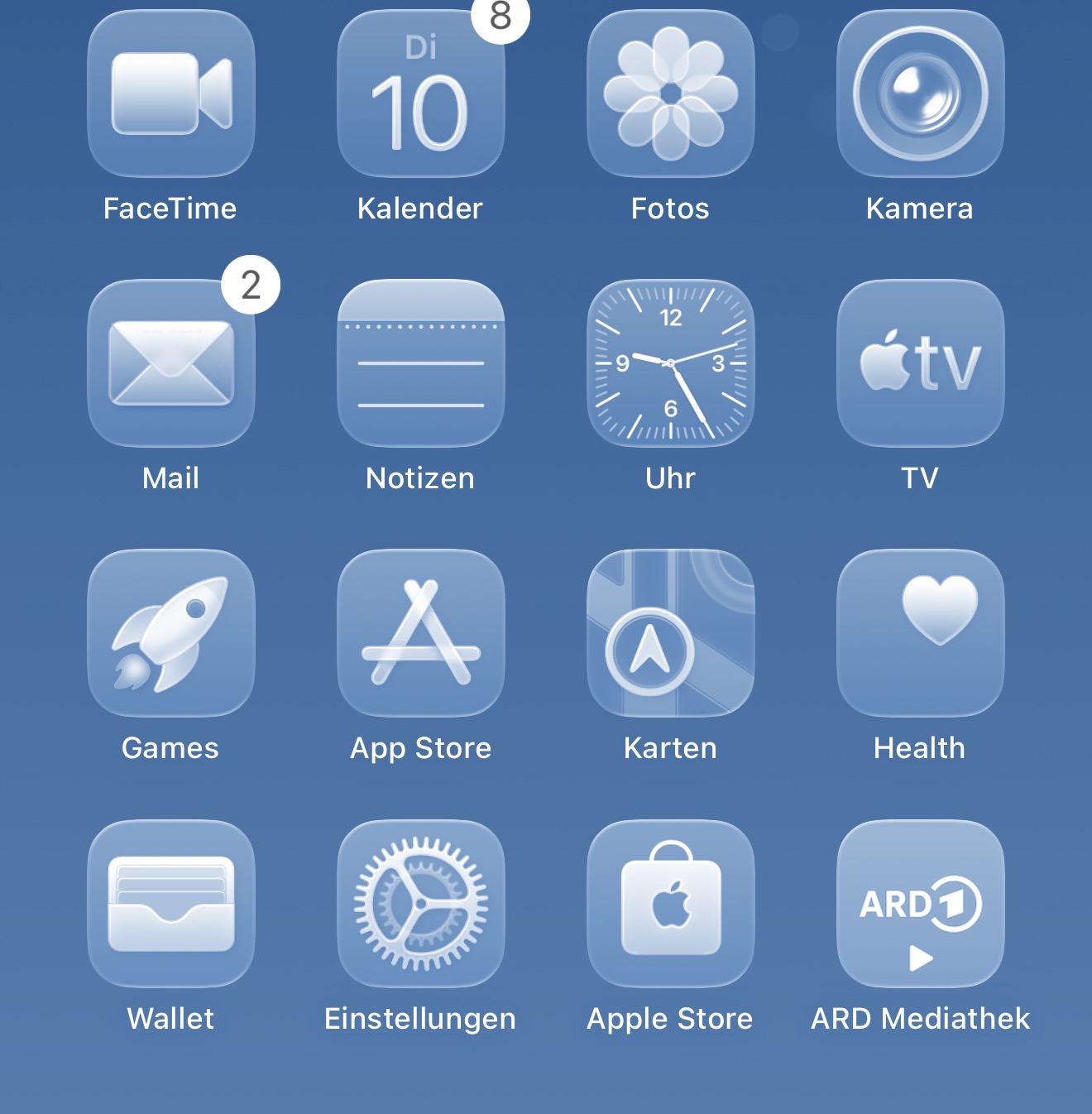The width and height of the screenshot is (1092, 1114).
Task: Launch the Apple TV app
Action: pyautogui.click(x=921, y=363)
